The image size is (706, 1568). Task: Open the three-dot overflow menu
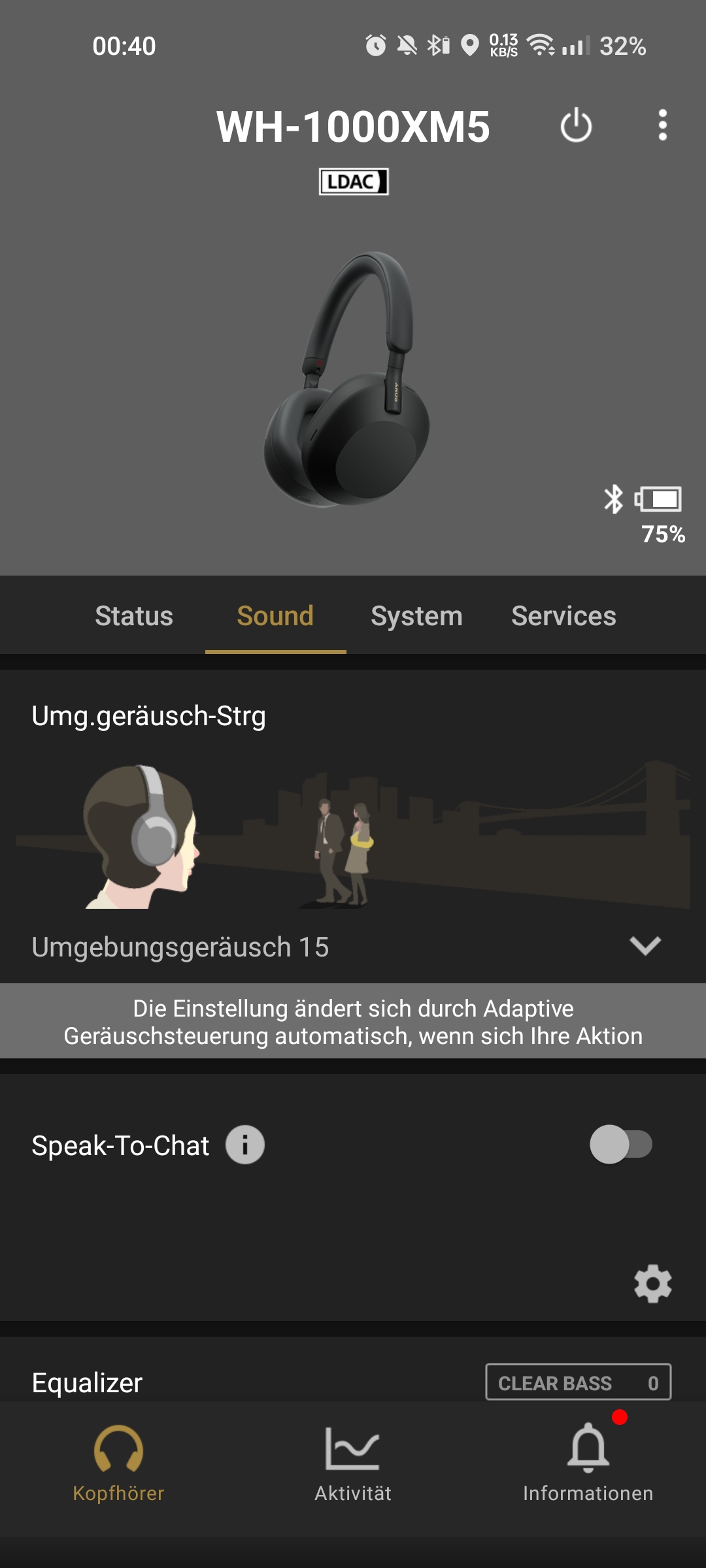(x=662, y=125)
